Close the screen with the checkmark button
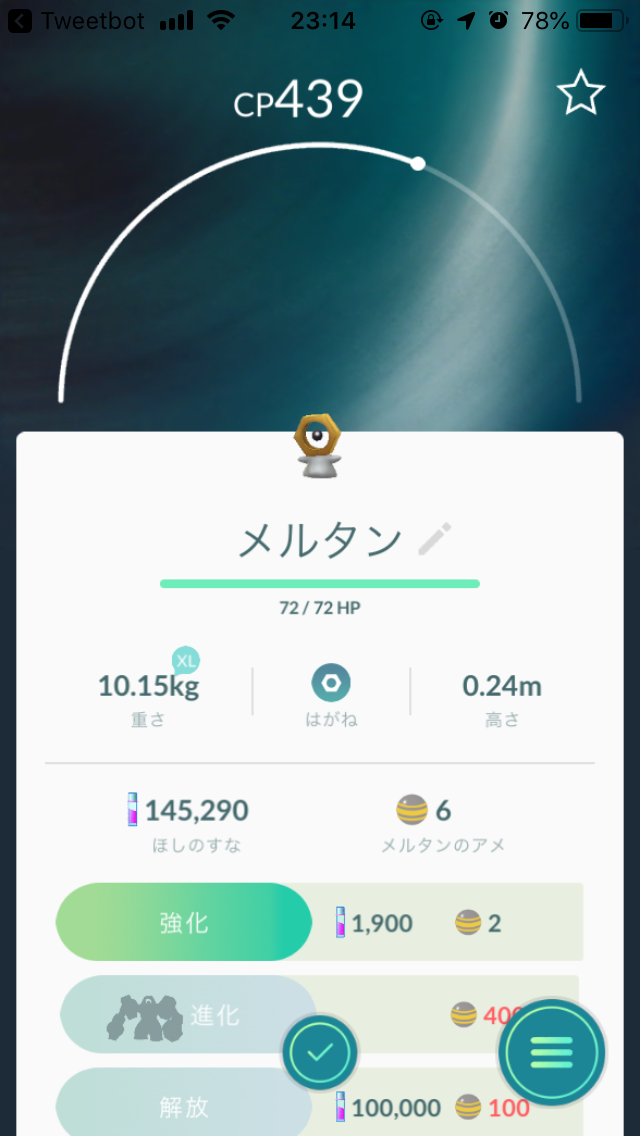The height and width of the screenshot is (1136, 640). click(320, 1052)
